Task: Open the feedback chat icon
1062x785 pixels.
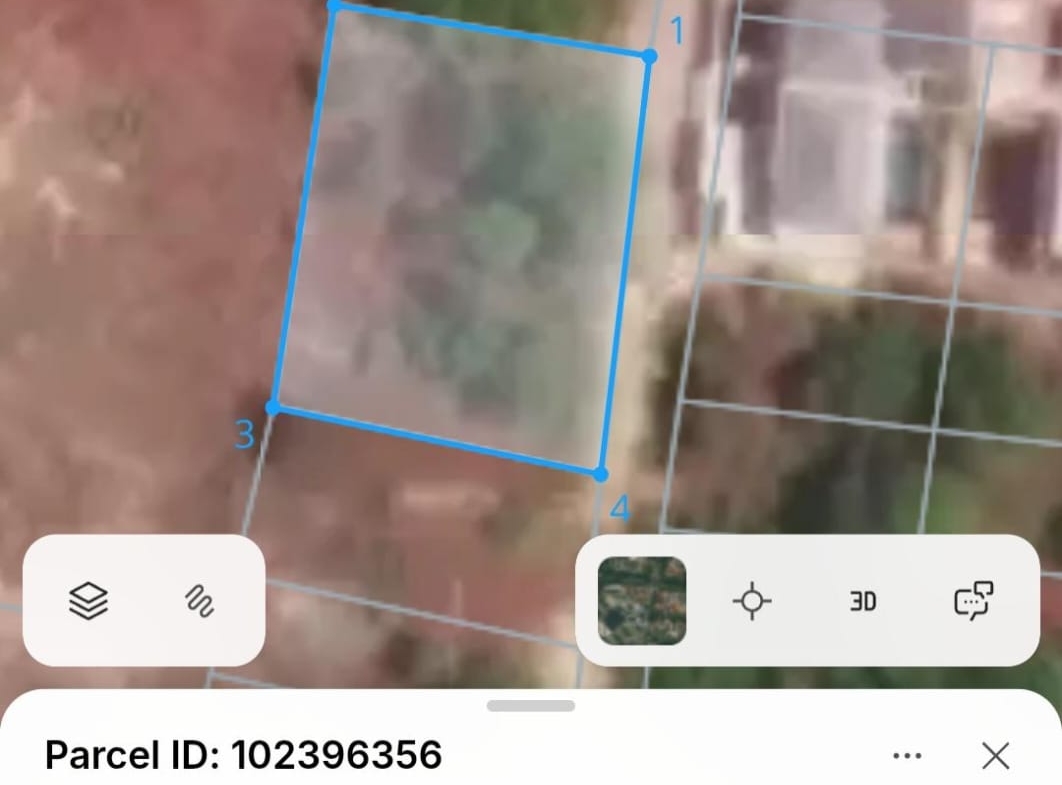Action: pos(974,601)
